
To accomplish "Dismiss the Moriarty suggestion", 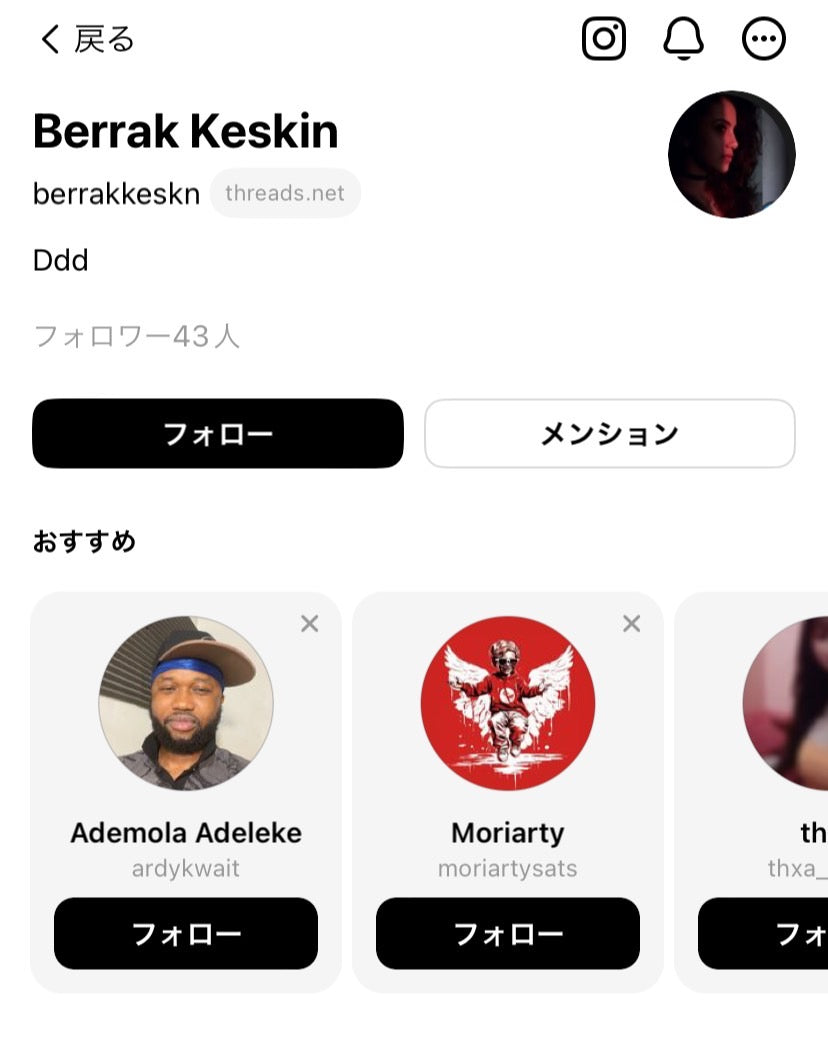I will coord(632,624).
